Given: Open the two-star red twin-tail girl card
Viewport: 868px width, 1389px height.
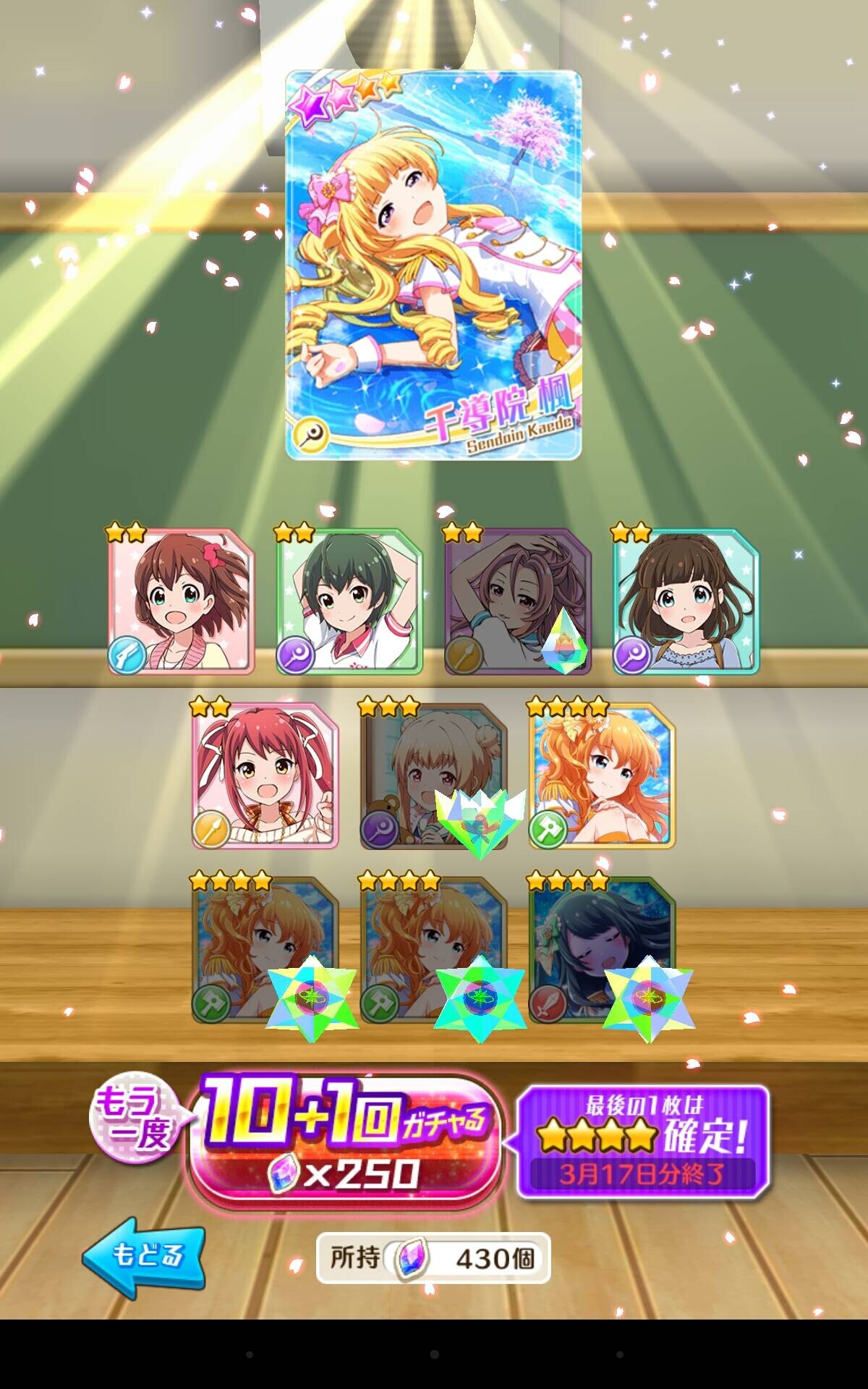Looking at the screenshot, I should pyautogui.click(x=265, y=775).
